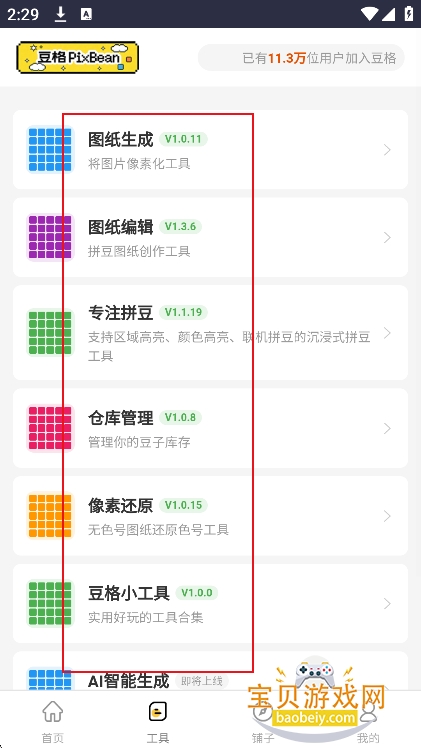Open the 图纸生成 tool
Image resolution: width=421 pixels, height=748 pixels.
coord(210,150)
